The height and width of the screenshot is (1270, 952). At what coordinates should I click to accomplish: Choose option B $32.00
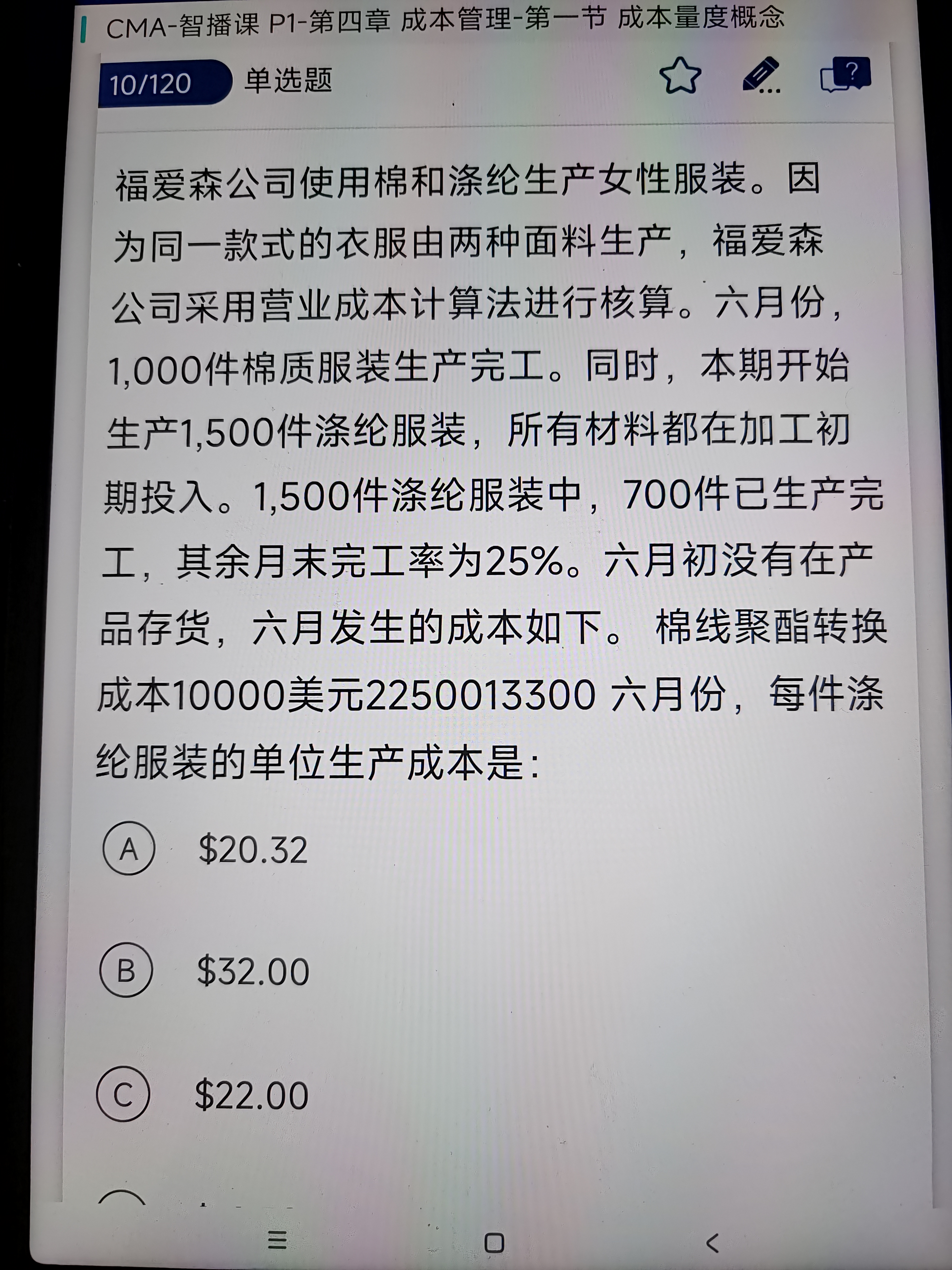coord(126,970)
